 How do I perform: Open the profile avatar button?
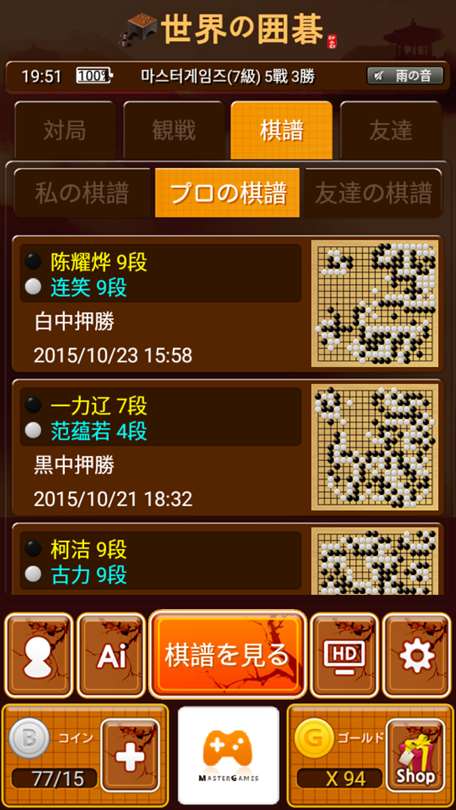point(39,655)
